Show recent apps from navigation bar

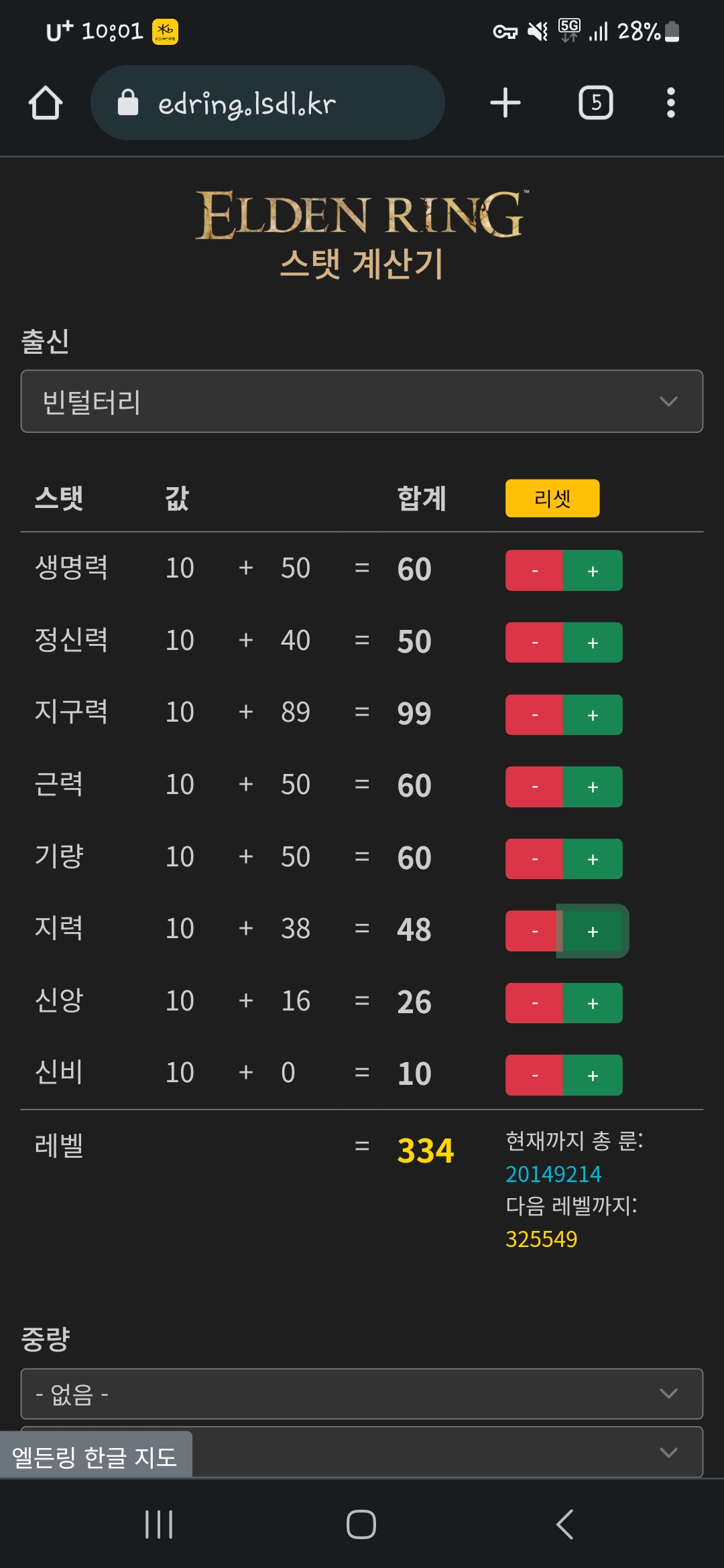coord(159,1524)
